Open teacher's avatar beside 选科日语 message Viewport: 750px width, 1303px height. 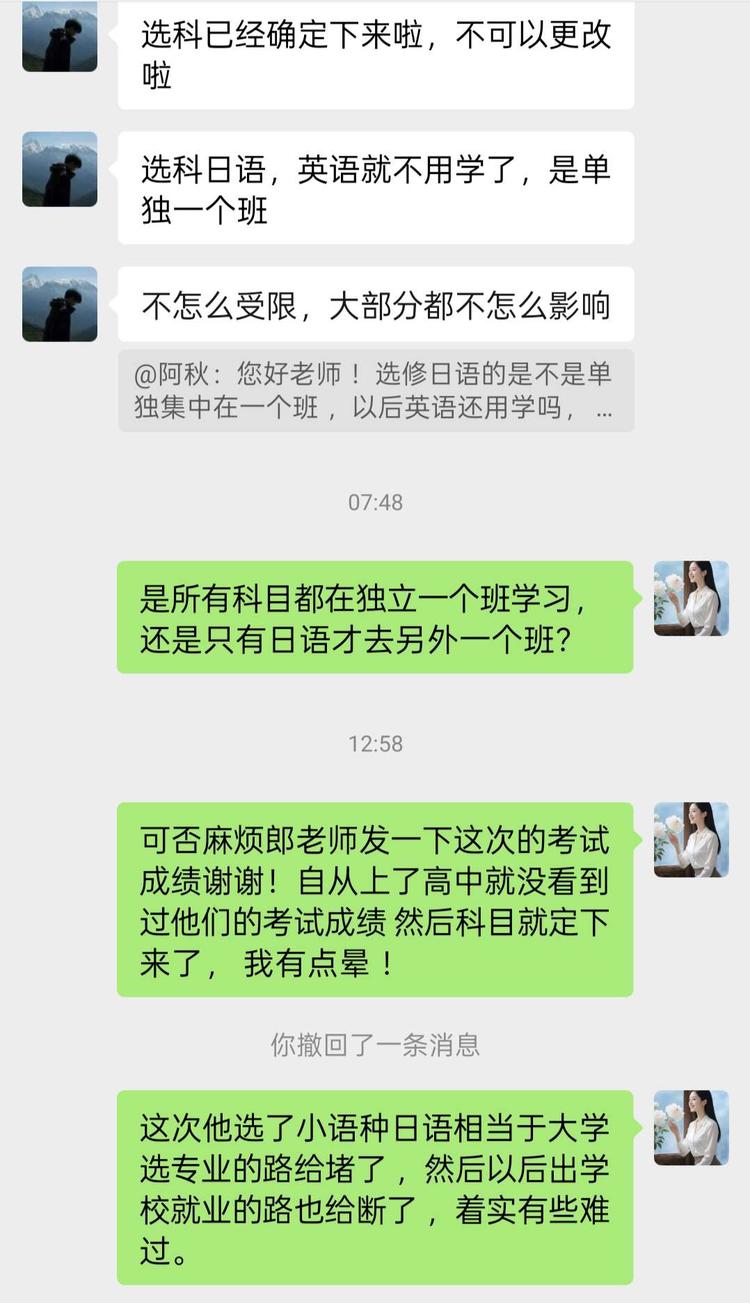tap(60, 169)
